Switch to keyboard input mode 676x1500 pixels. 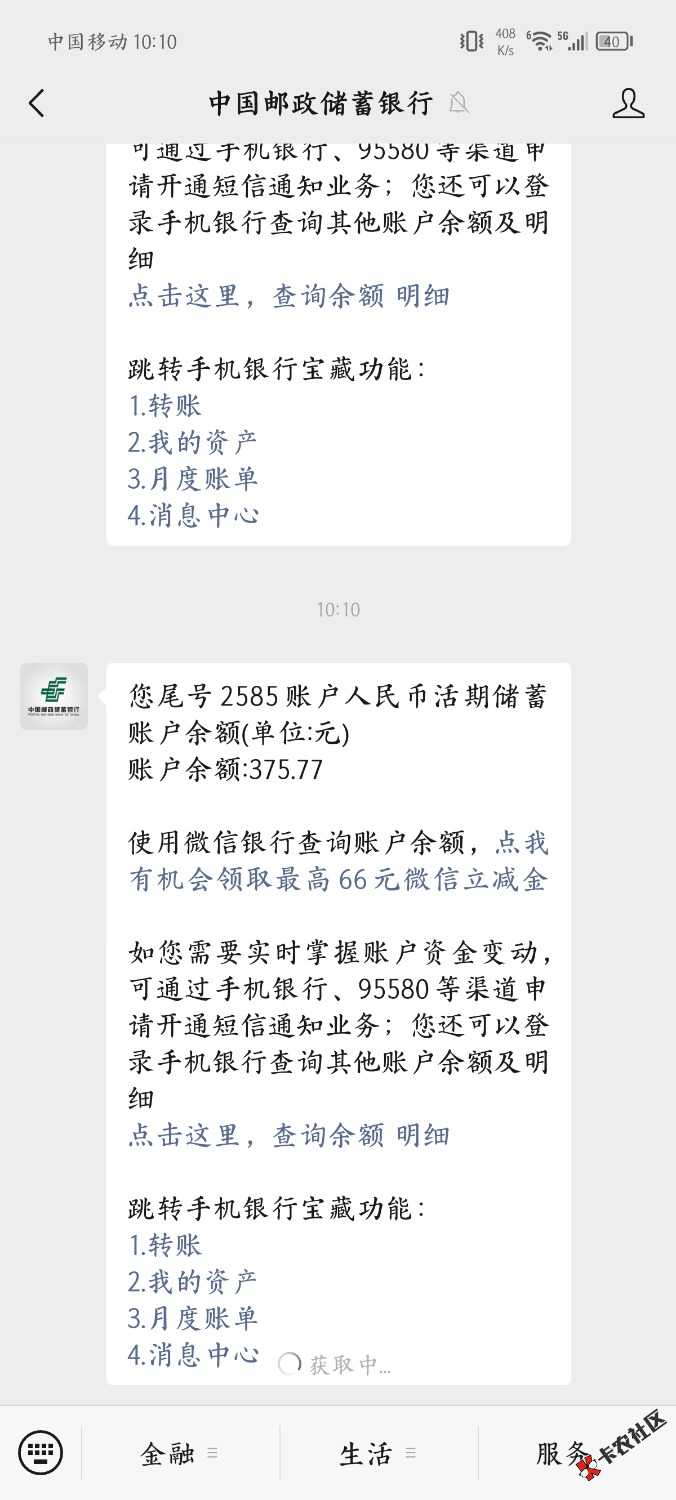point(40,1453)
